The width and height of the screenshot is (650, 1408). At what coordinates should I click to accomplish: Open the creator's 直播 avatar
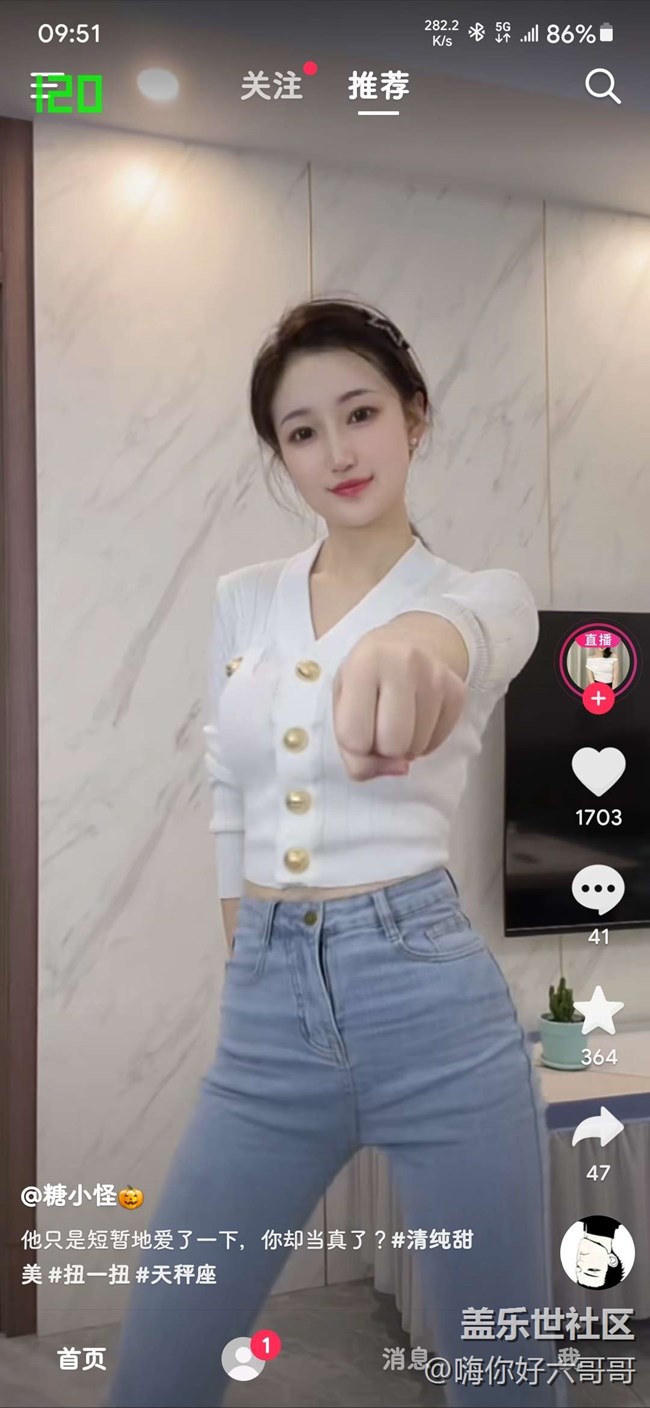[598, 659]
